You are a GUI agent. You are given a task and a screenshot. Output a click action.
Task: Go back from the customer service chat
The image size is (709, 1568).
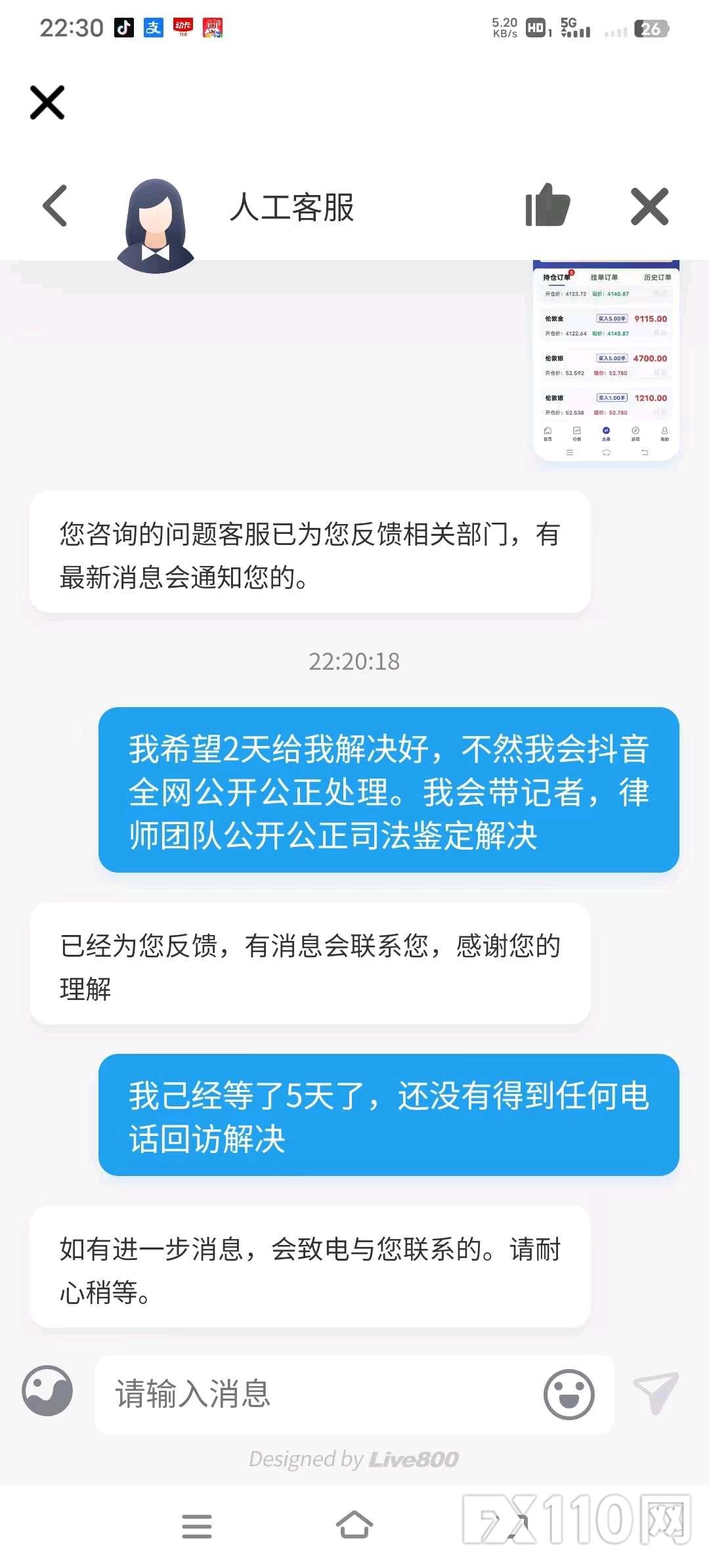[55, 206]
